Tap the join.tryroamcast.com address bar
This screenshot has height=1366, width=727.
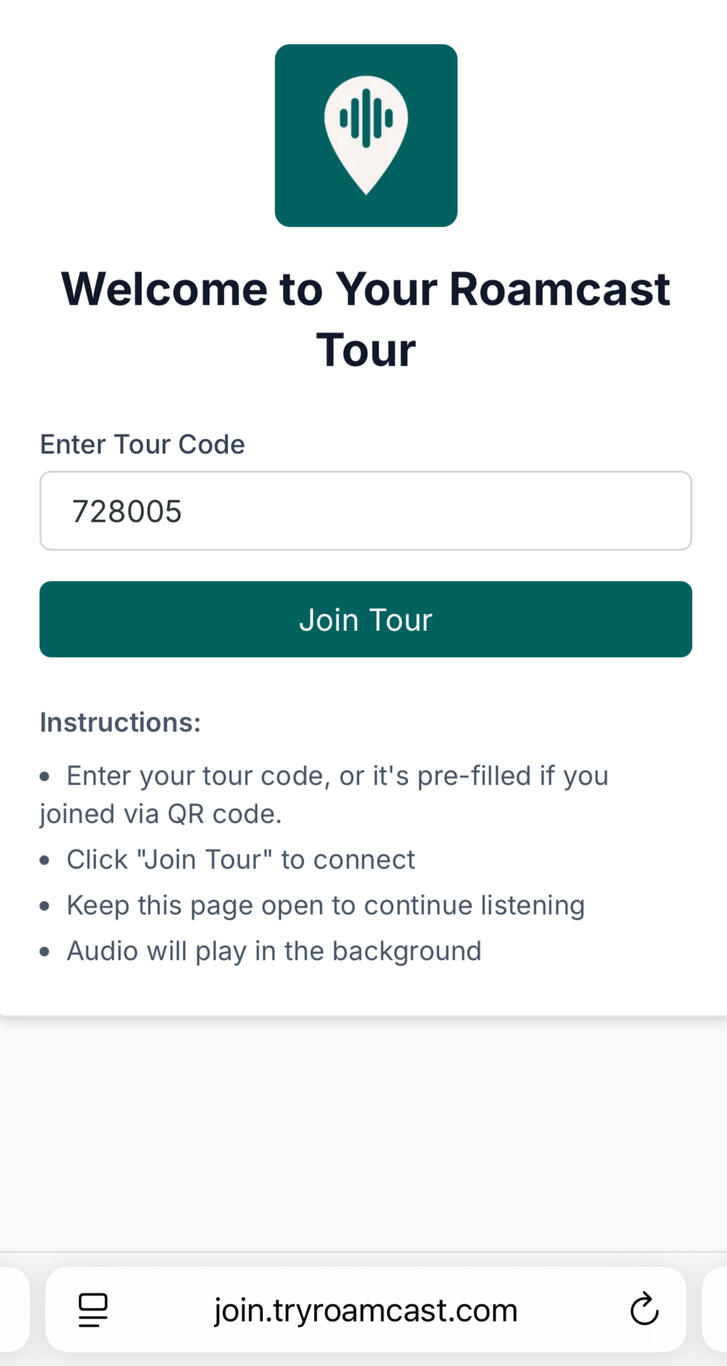[365, 1309]
